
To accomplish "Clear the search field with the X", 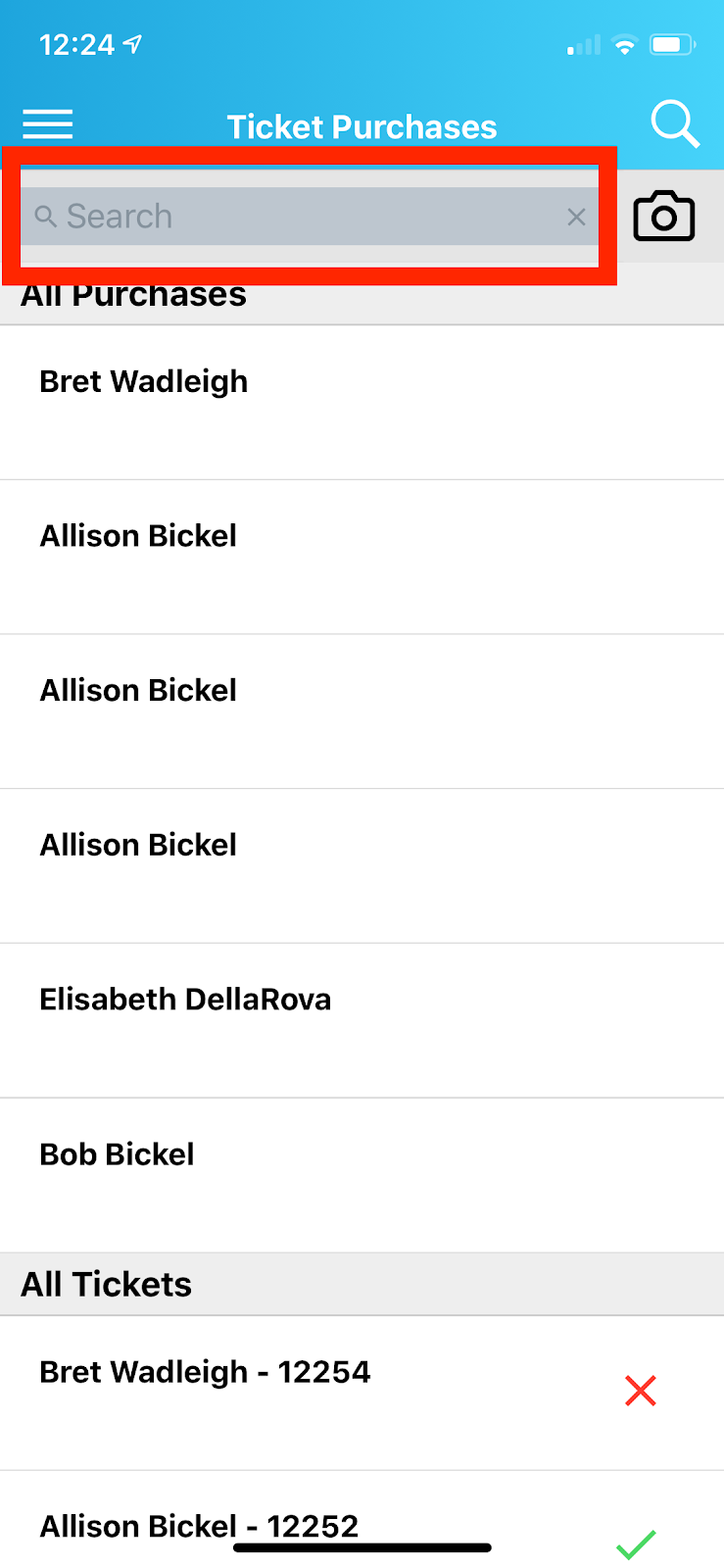I will pos(576,217).
